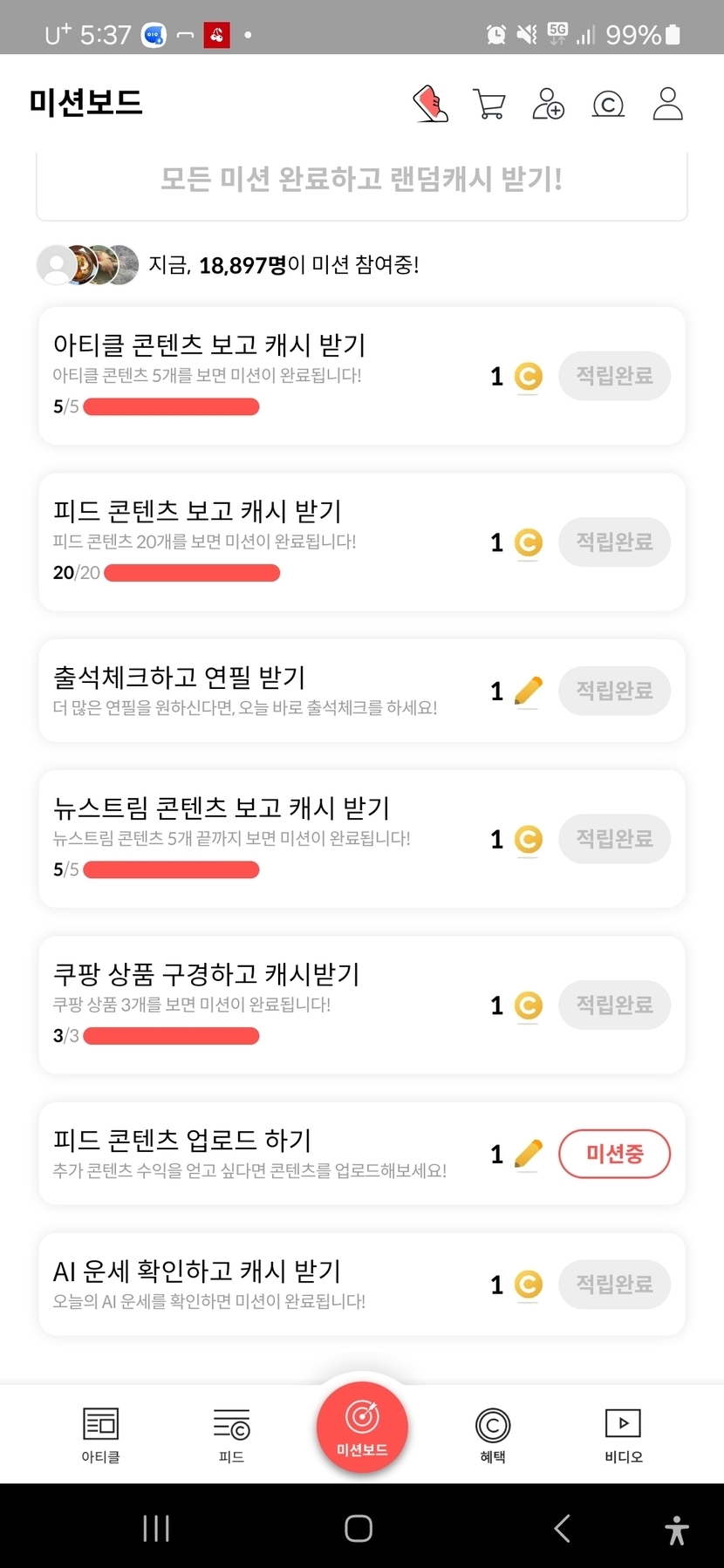
Task: Open the 쿠팡 상품 구경하고 캐시받기 mission
Action: (262, 1004)
